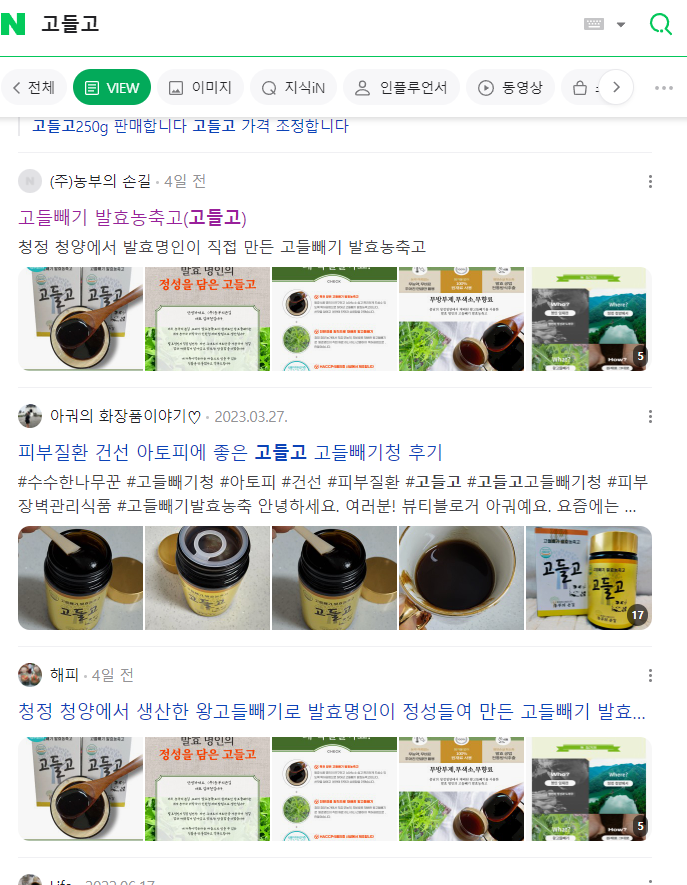
Task: Switch to the 전체 tab
Action: (34, 88)
